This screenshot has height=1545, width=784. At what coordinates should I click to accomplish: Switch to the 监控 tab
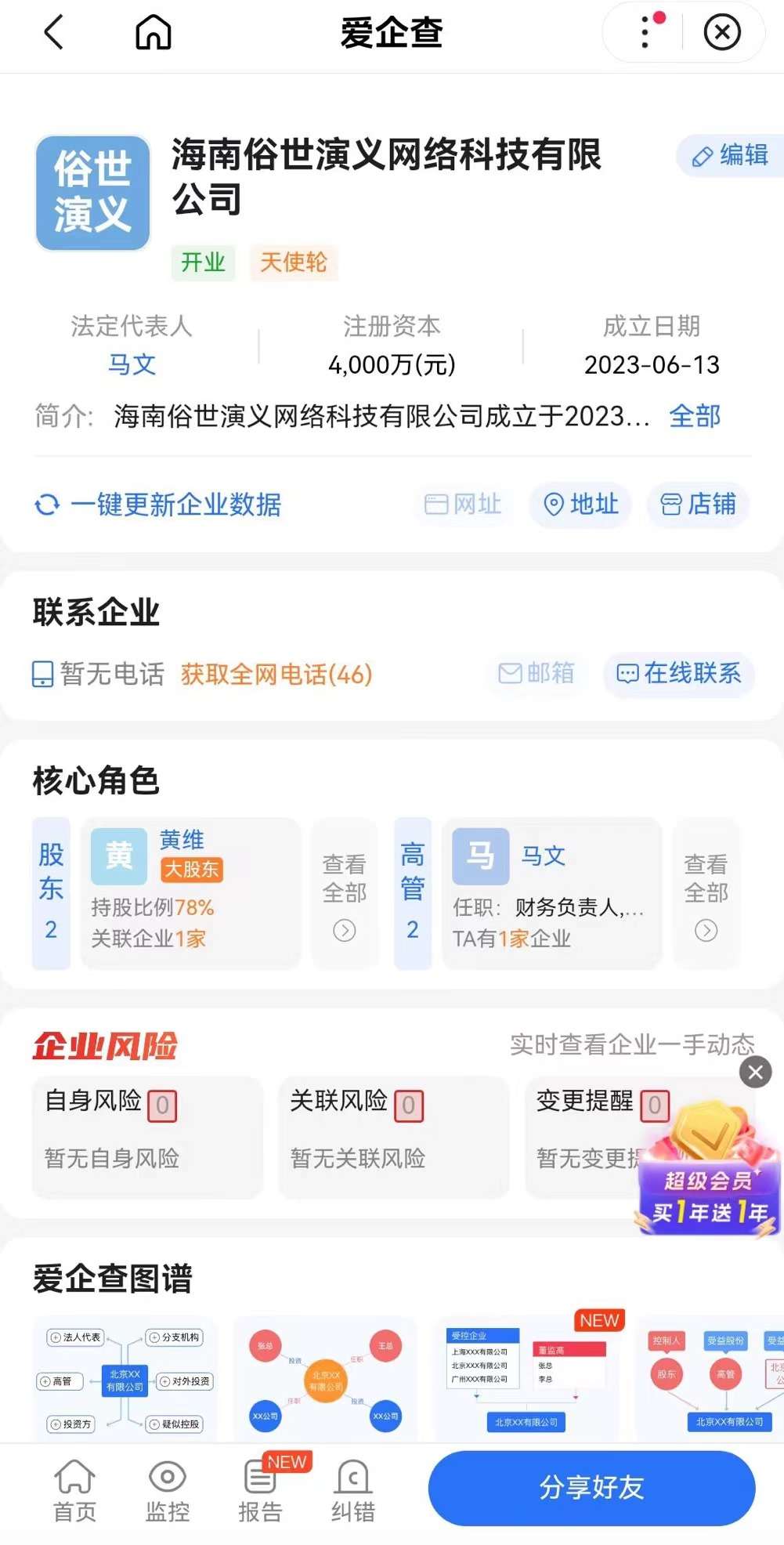pos(167,1490)
